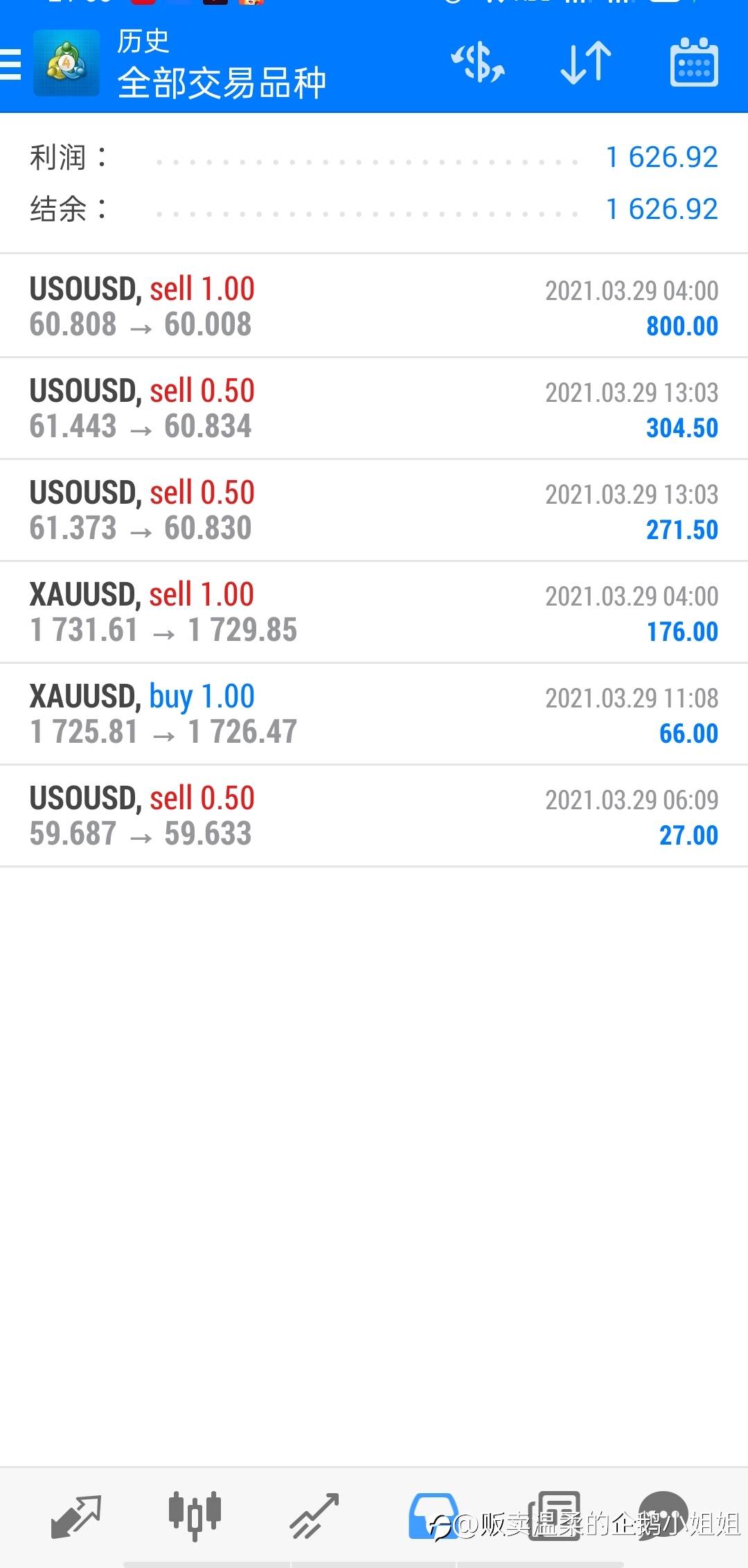Open the USOUSD trade with profit 27.00
Screen dimensions: 748x1568
point(374,816)
